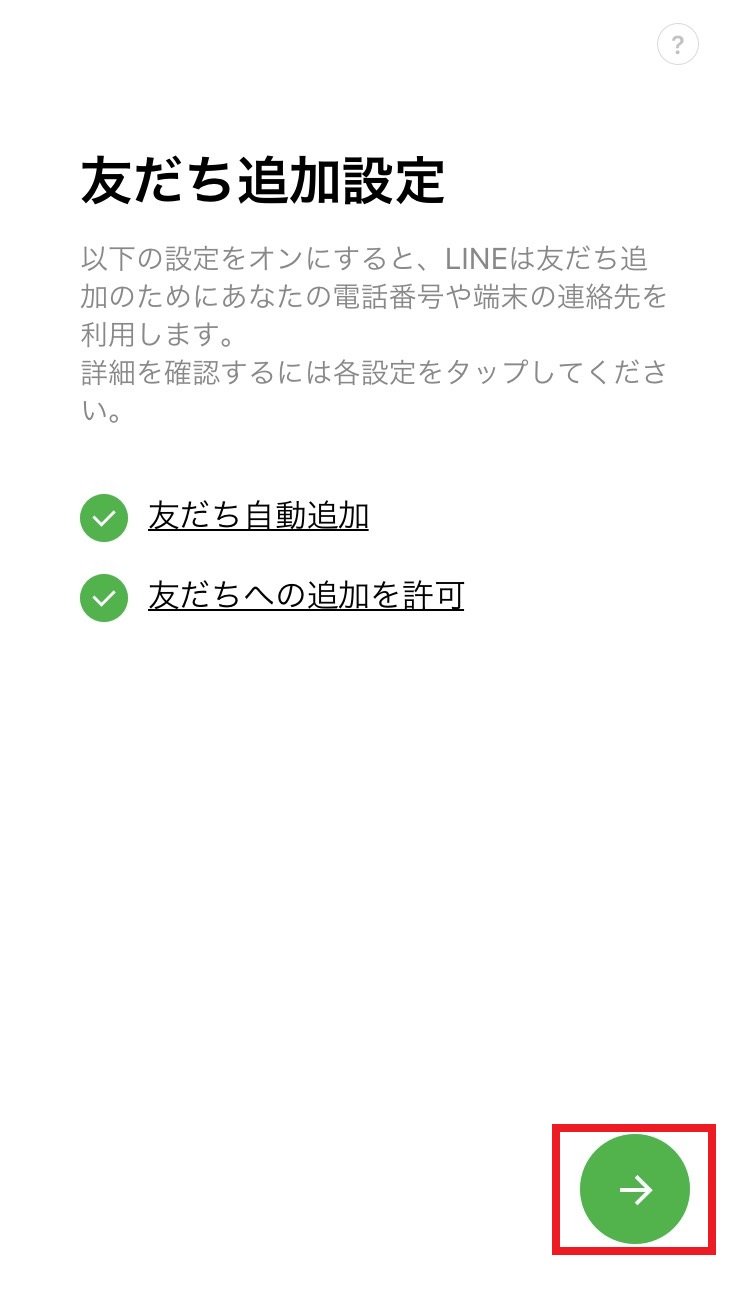Open the 友だち自動追加 details link
This screenshot has height=1294, width=750.
(x=259, y=516)
